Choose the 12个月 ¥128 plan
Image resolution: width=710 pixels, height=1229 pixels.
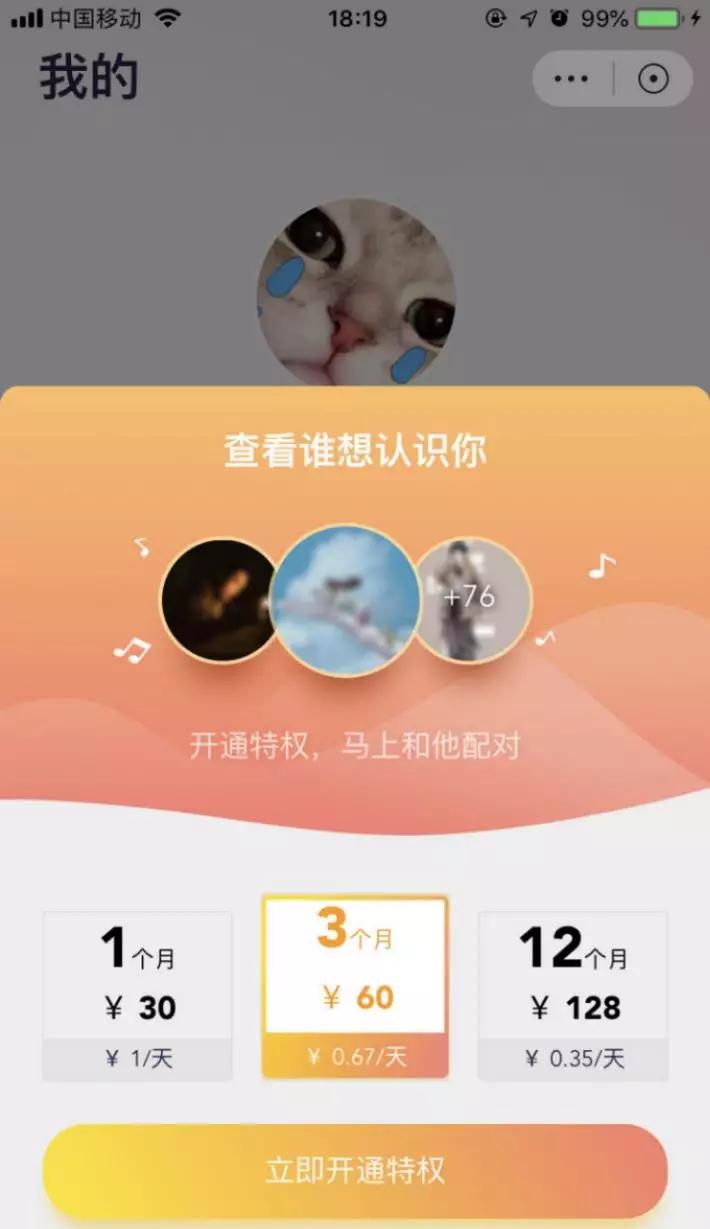point(572,995)
